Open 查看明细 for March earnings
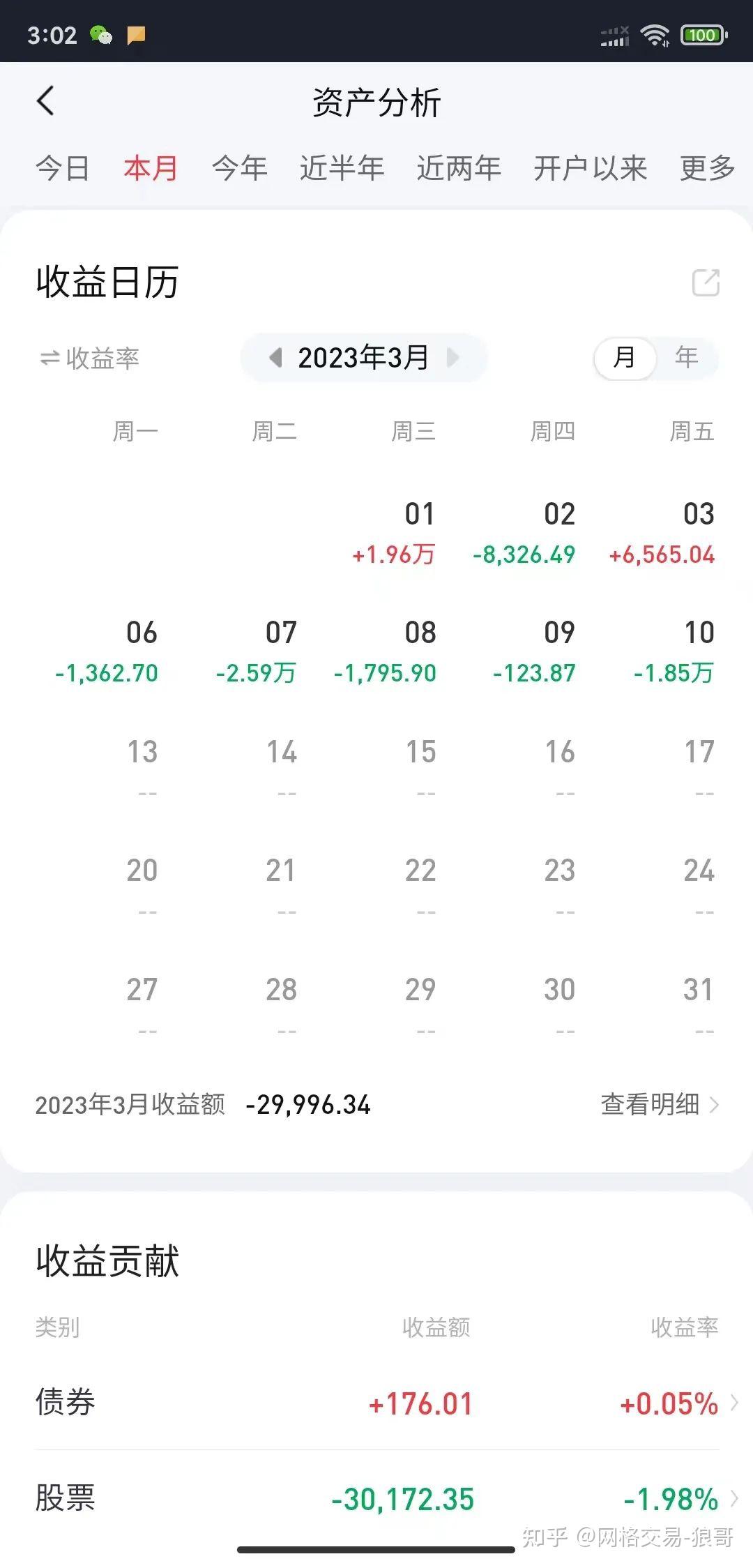Image resolution: width=753 pixels, height=1568 pixels. tap(659, 1104)
